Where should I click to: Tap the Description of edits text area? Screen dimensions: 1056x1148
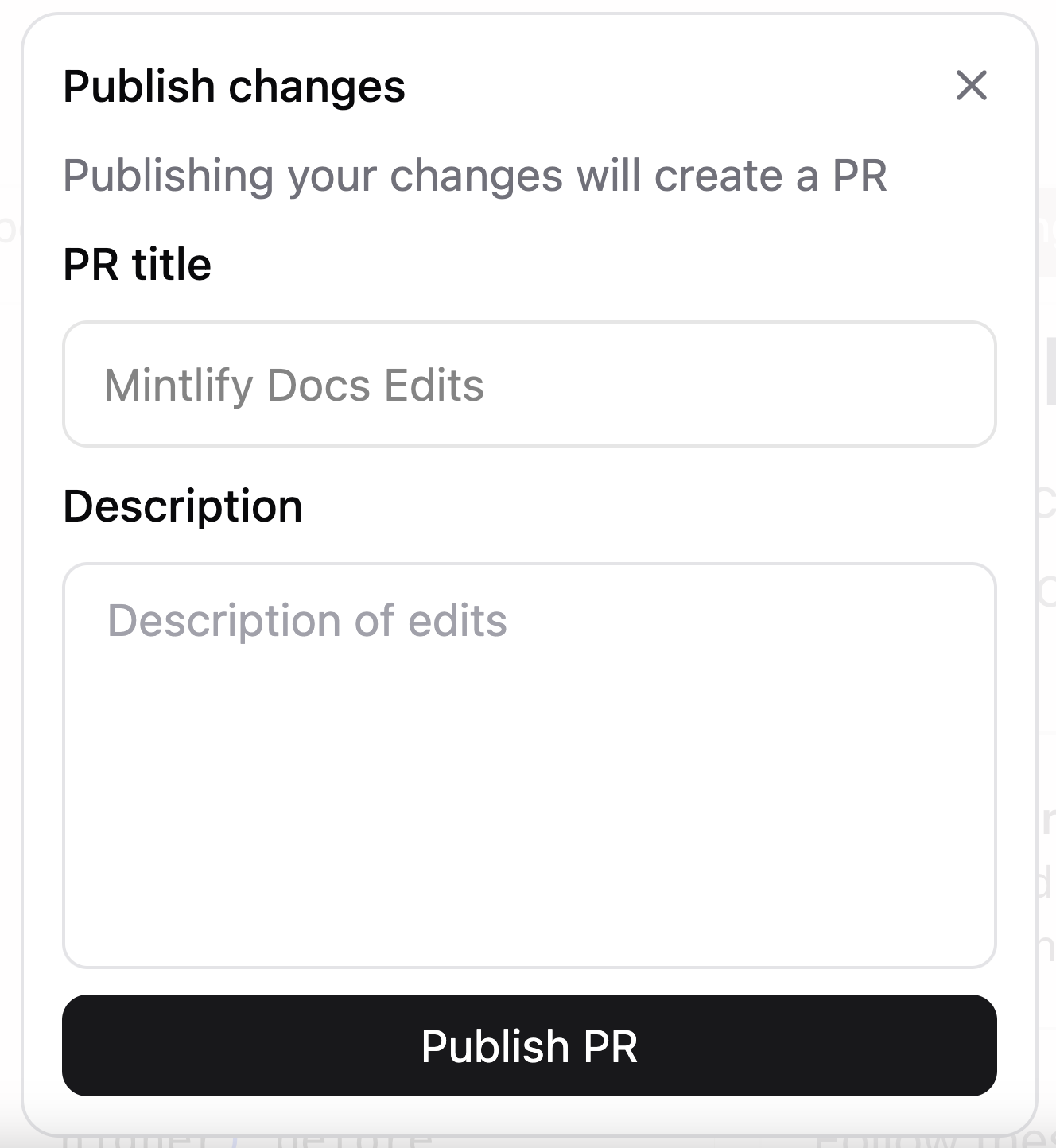point(529,765)
